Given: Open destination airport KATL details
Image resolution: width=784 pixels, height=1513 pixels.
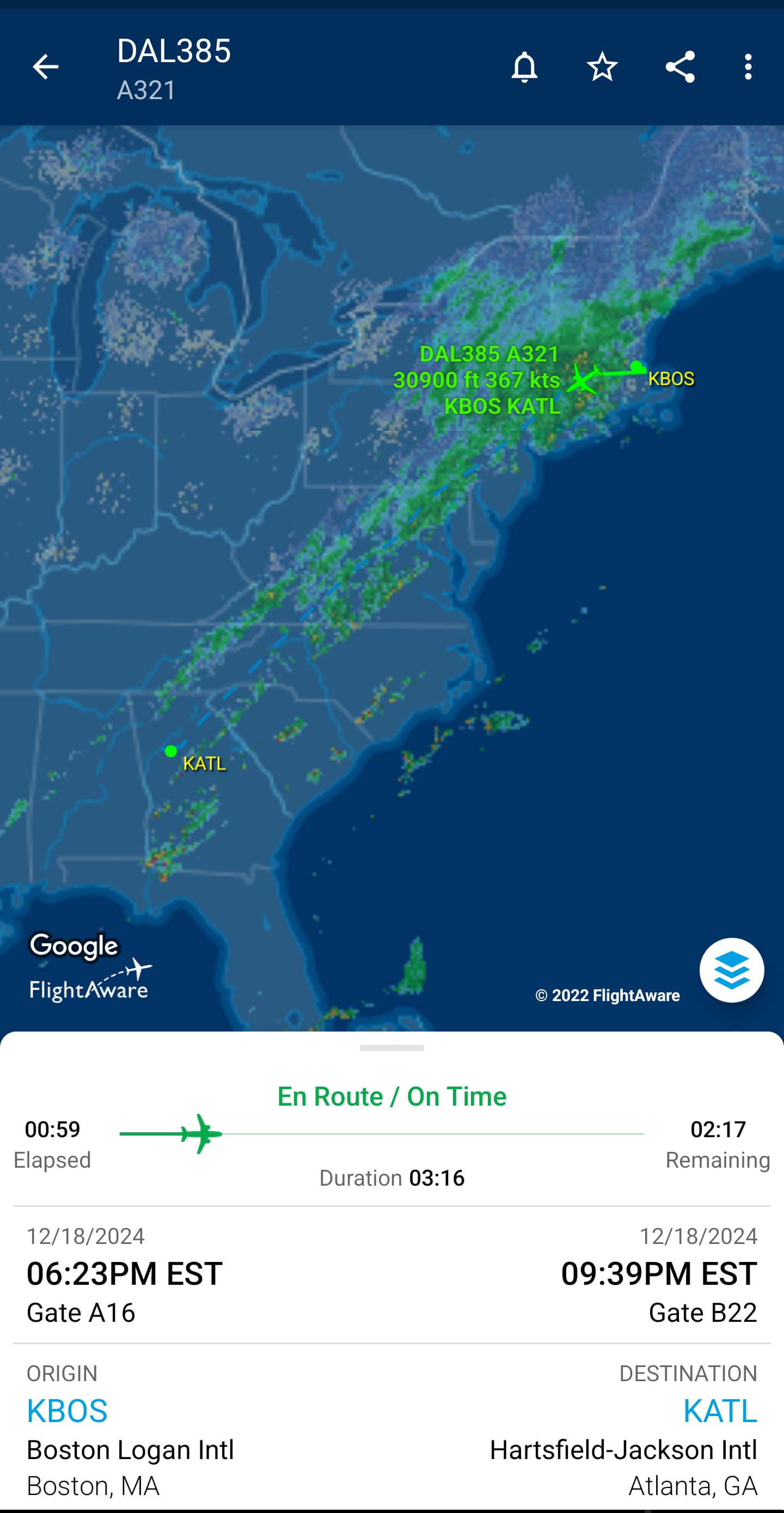Looking at the screenshot, I should point(719,1410).
